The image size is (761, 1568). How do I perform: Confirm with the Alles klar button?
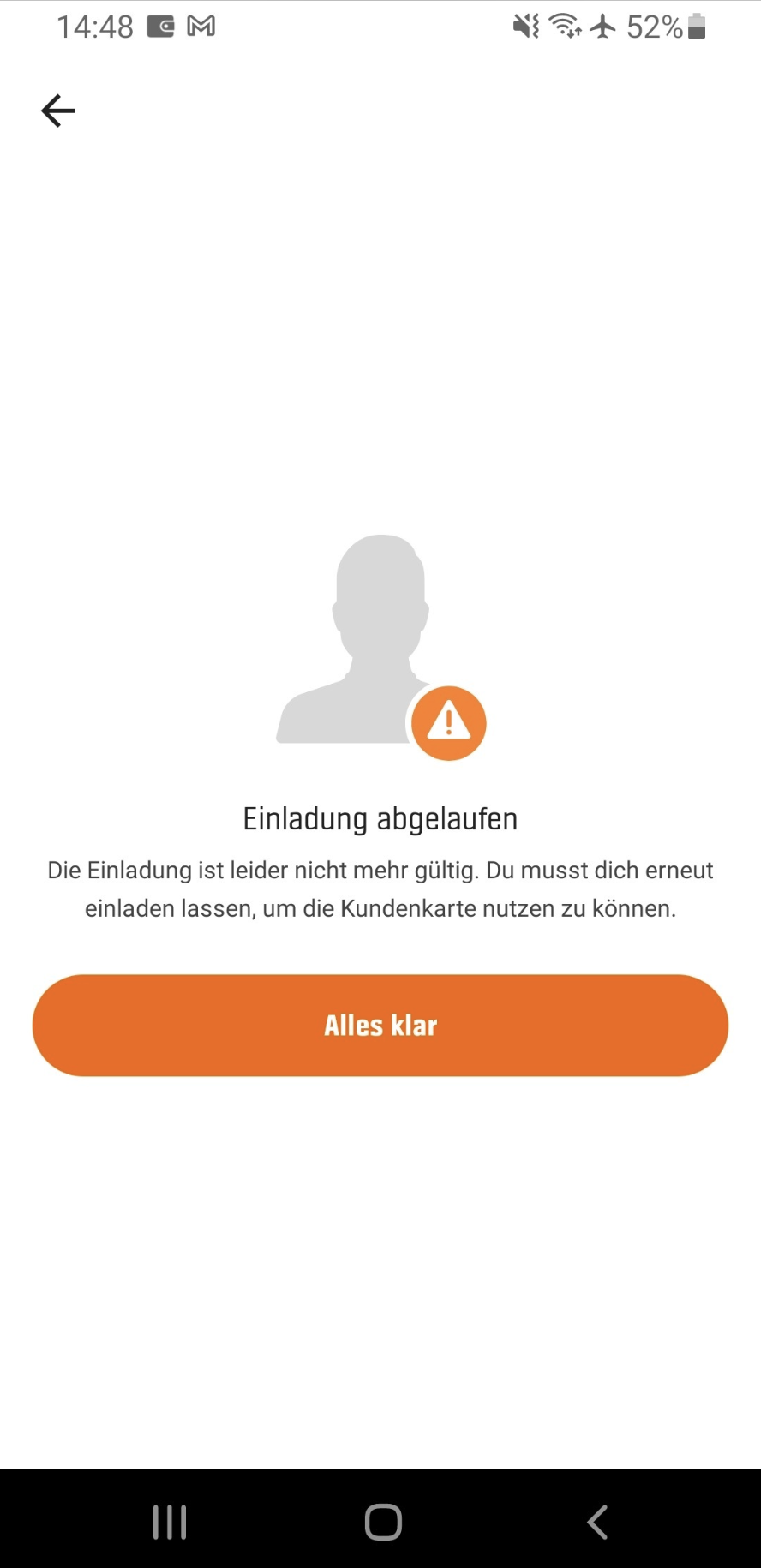click(x=380, y=1025)
